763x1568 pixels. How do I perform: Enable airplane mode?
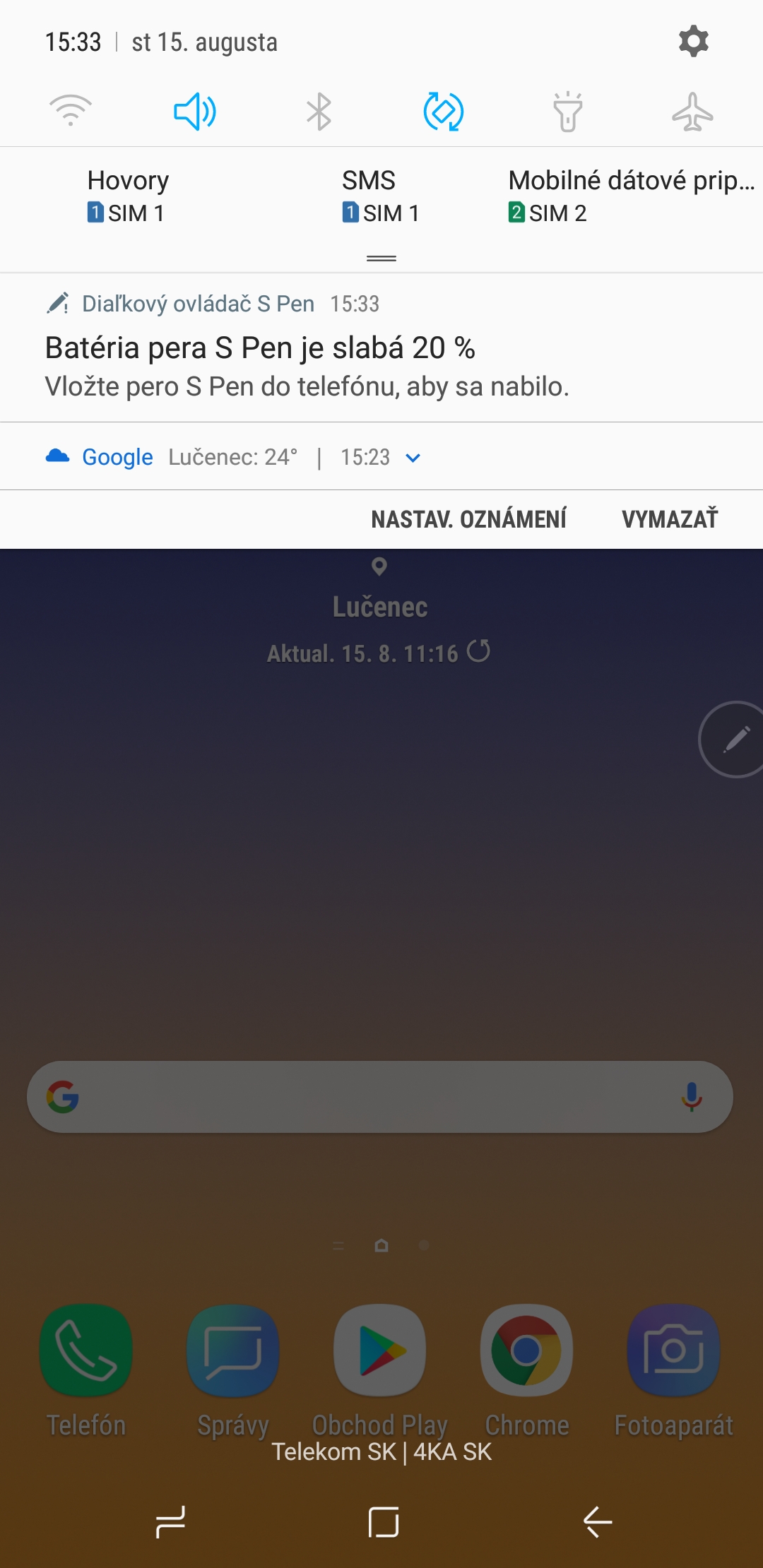[692, 112]
